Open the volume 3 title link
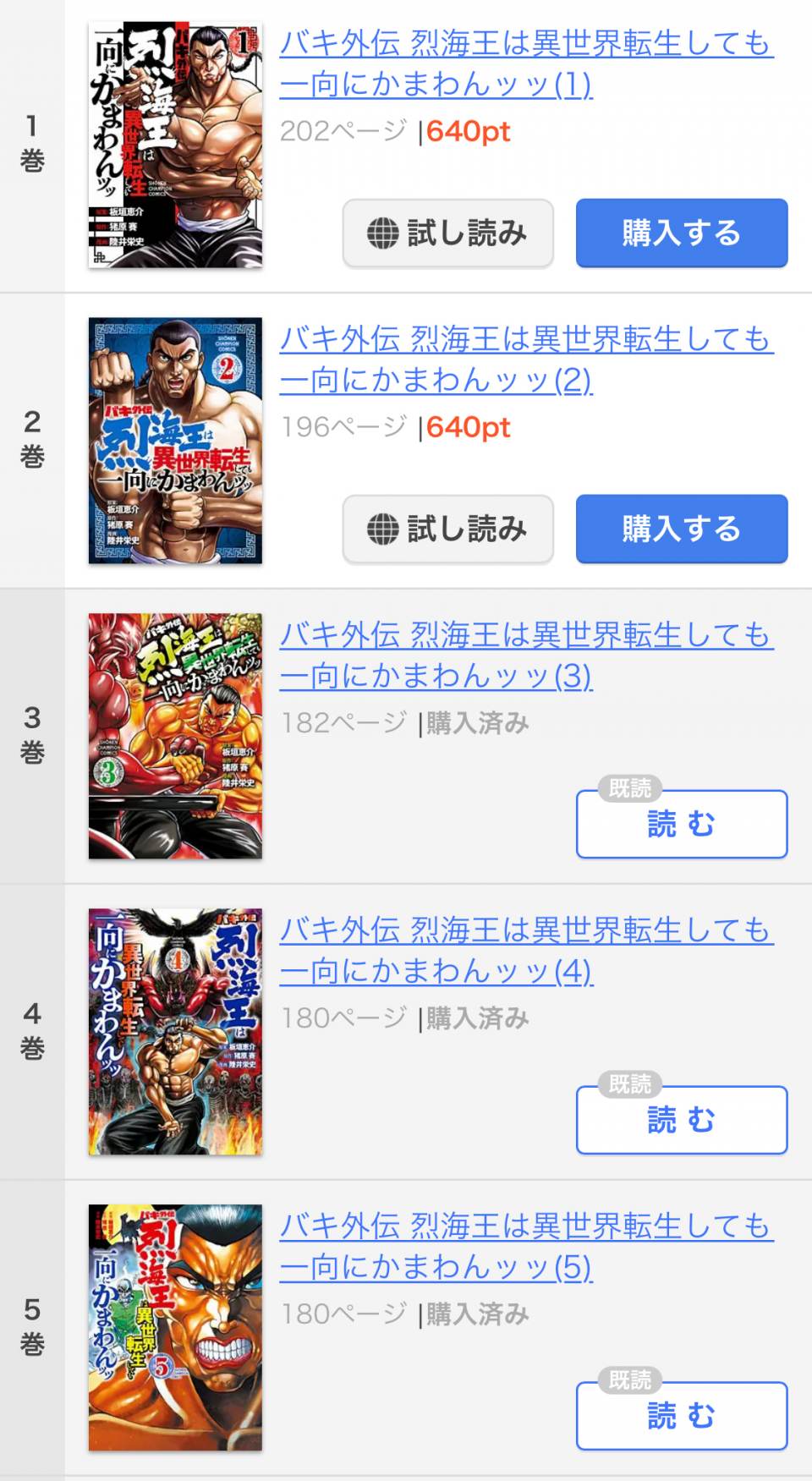Screen dimensions: 812x1481 click(x=524, y=655)
